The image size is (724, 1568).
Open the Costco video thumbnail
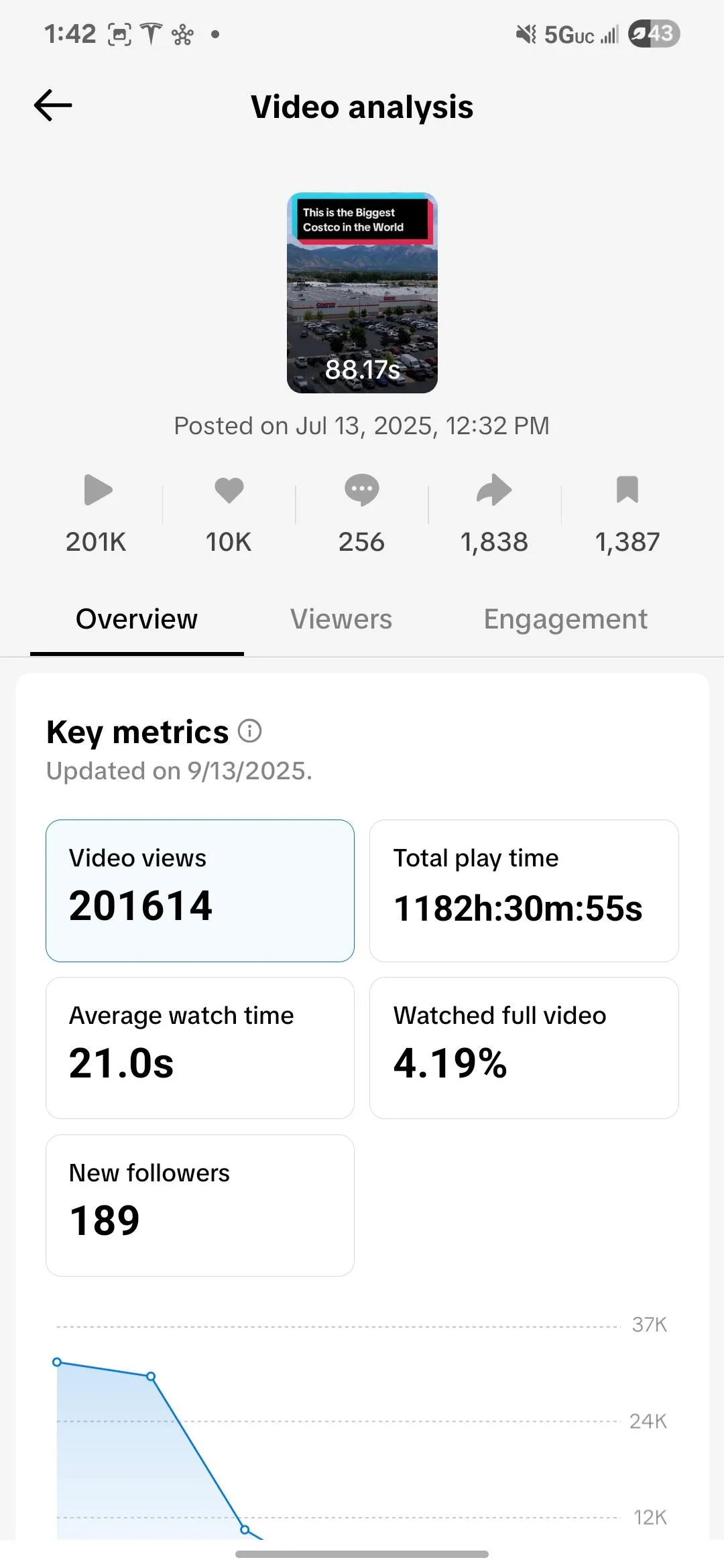pos(362,293)
